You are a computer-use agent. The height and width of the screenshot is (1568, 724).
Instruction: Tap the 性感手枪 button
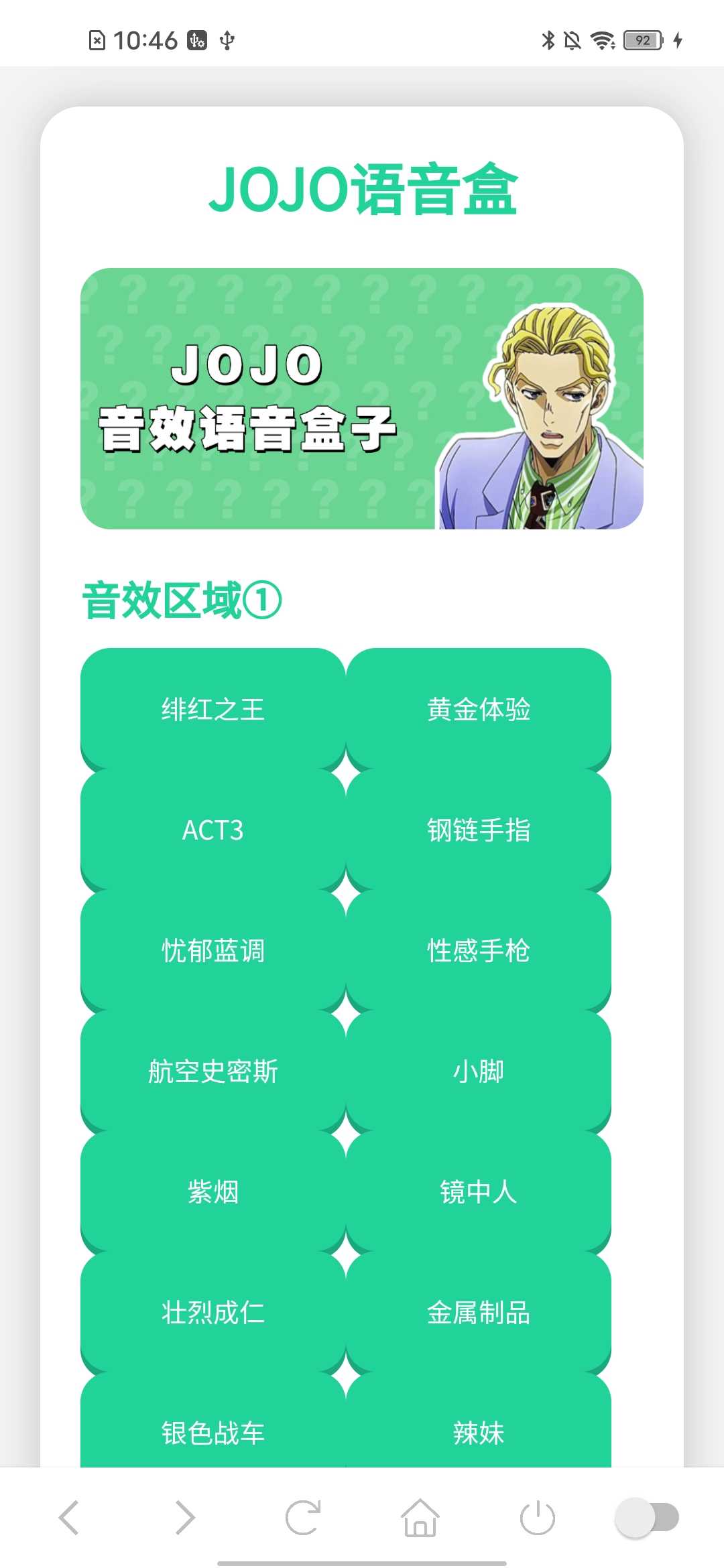point(478,950)
